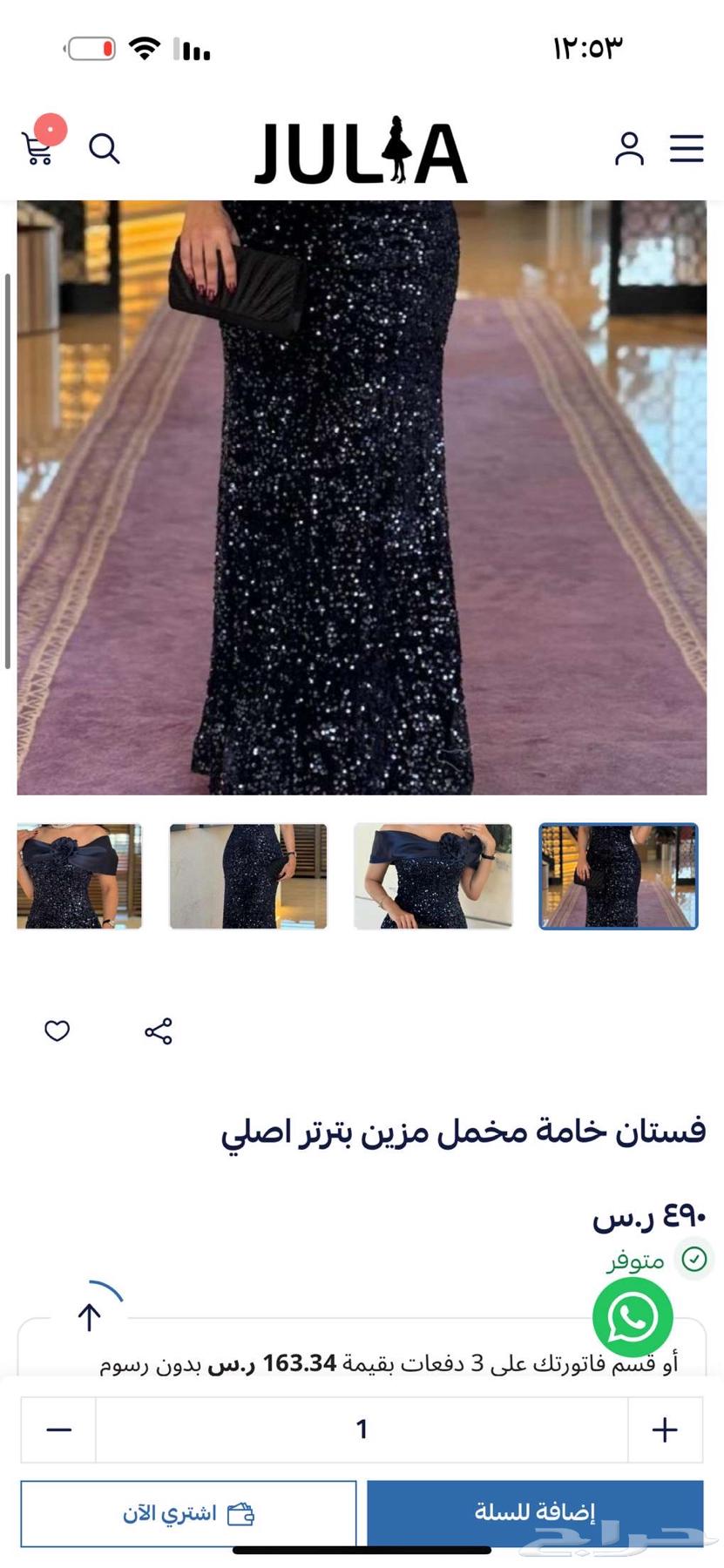The image size is (724, 1568).
Task: Add the dress to favorites with the heart
Action: (x=58, y=1031)
